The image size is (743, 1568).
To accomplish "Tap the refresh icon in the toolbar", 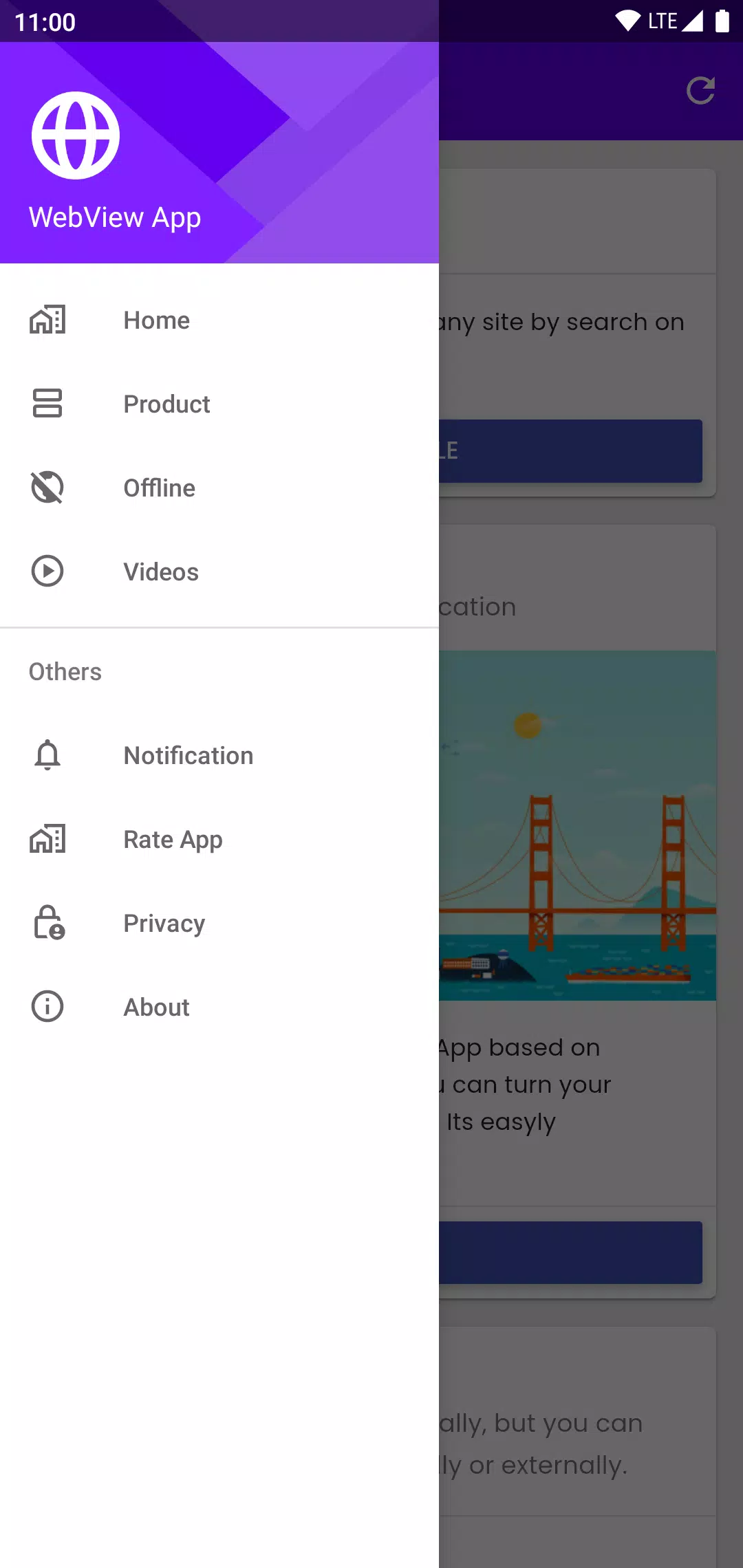I will tap(700, 91).
